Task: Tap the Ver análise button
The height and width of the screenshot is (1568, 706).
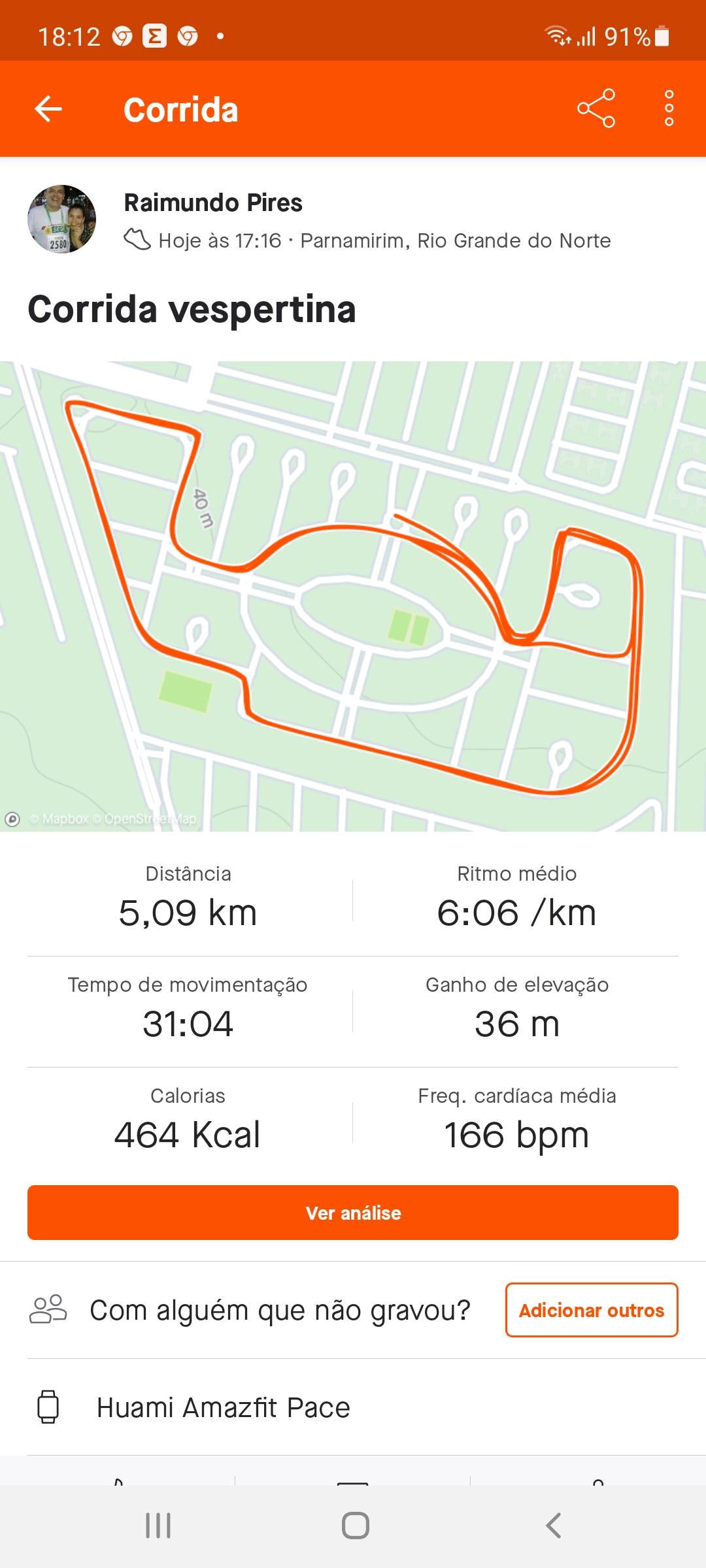Action: 353,1213
